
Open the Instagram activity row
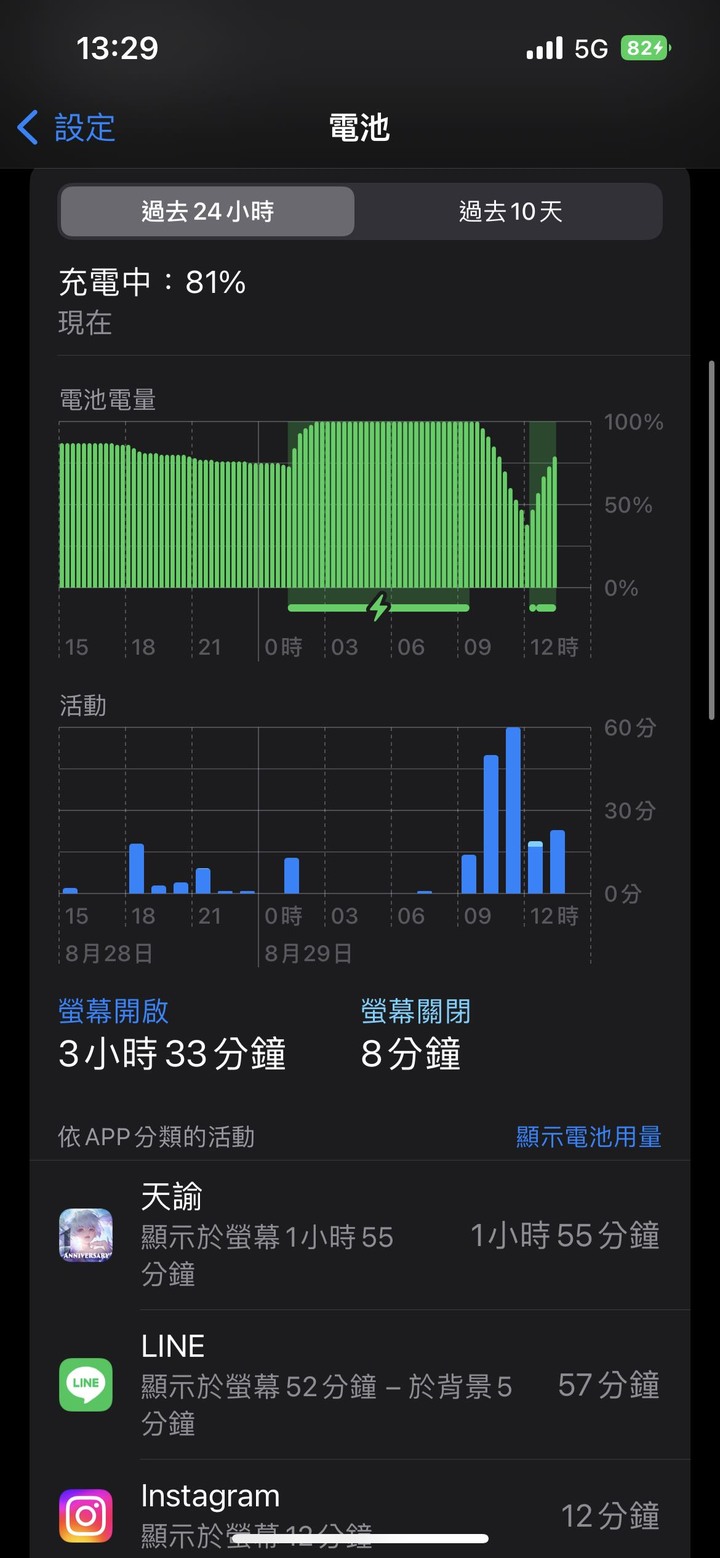[x=360, y=1509]
